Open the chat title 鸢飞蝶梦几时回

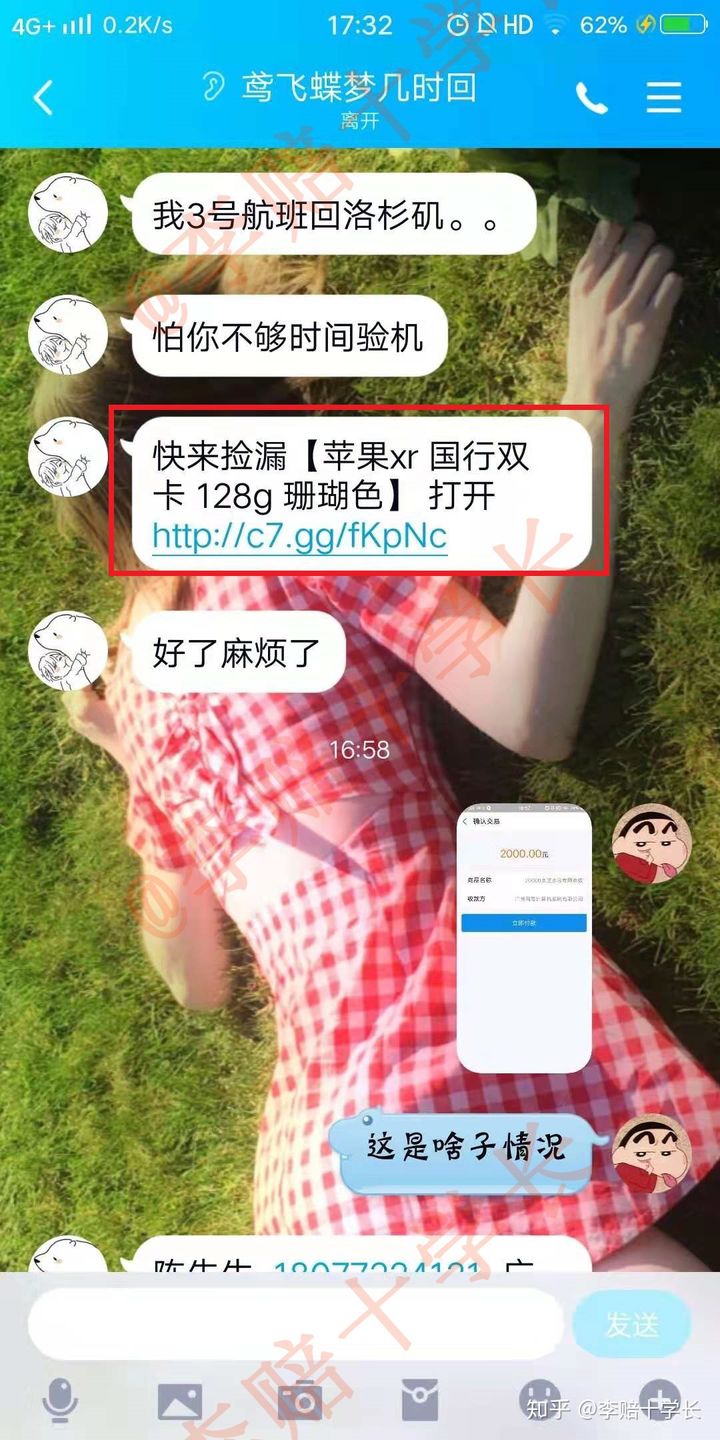click(x=360, y=88)
